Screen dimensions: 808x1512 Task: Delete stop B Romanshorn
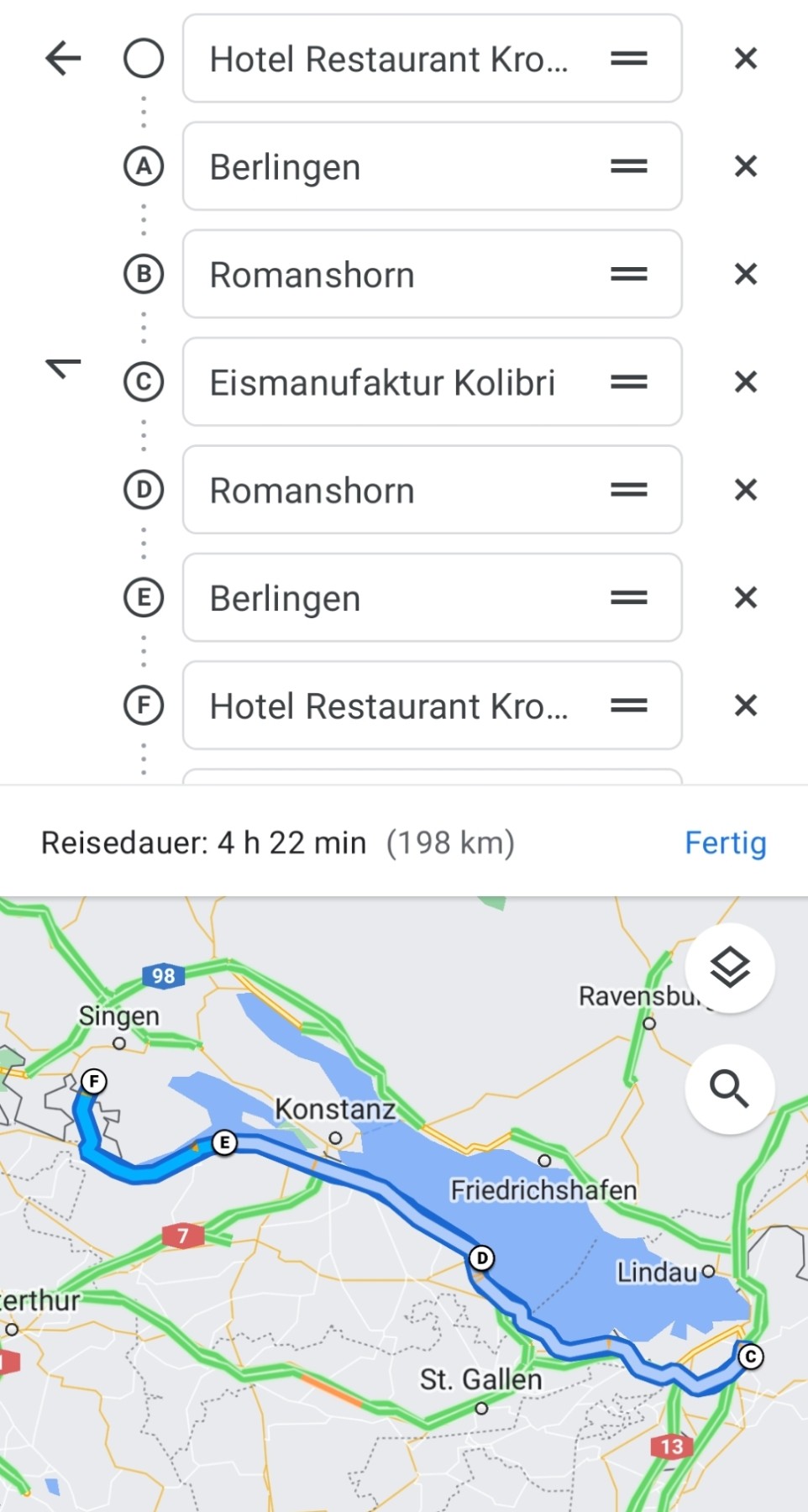pos(746,275)
